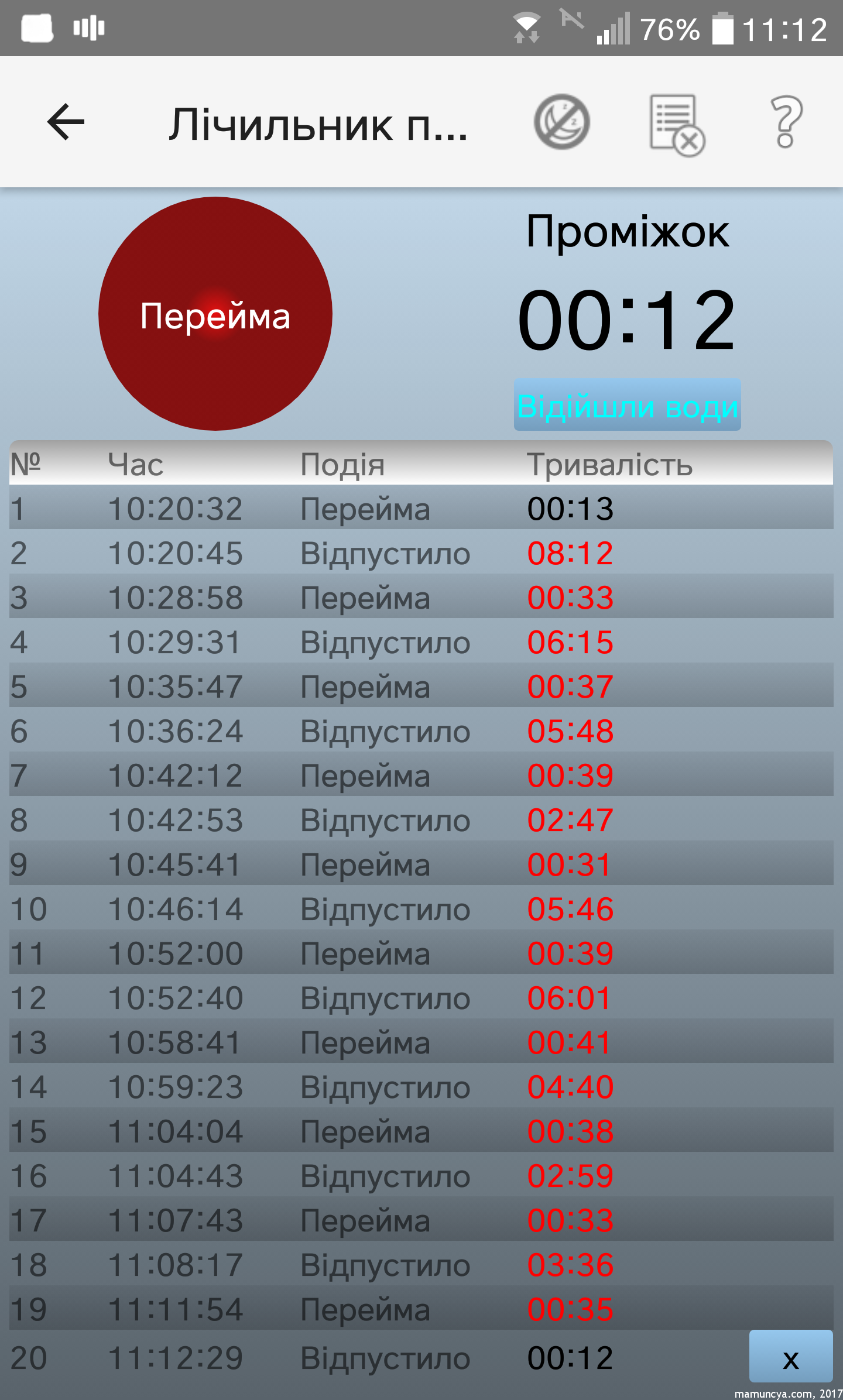Tap the sleep mode disable icon
This screenshot has height=1400, width=843.
(x=561, y=122)
